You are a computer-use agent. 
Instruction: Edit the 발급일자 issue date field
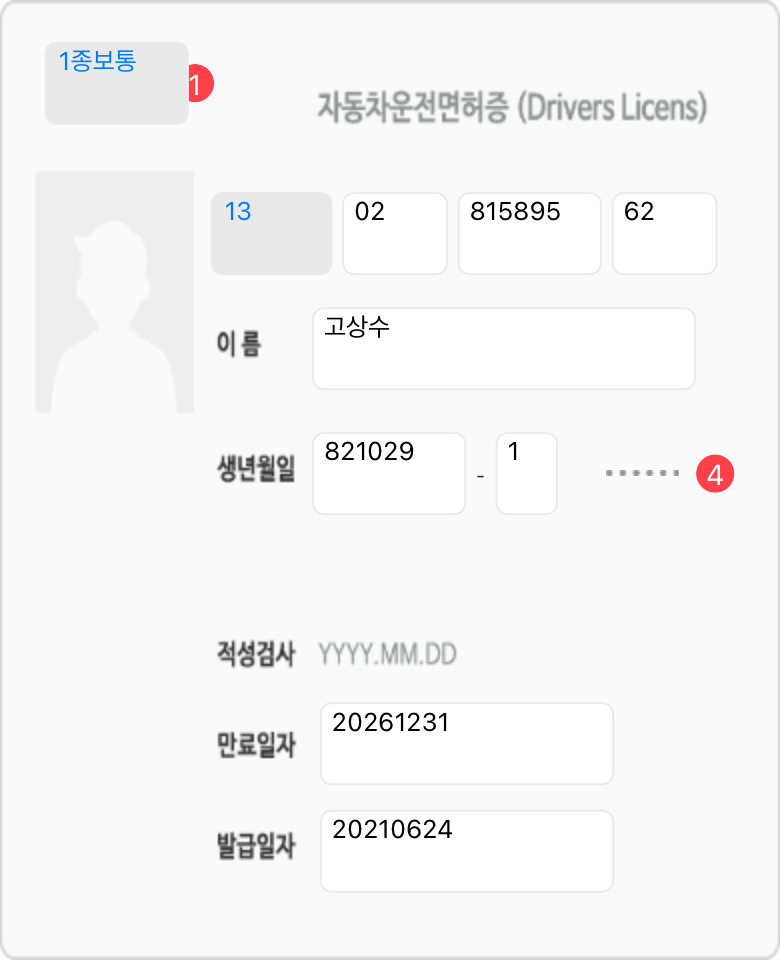(466, 851)
